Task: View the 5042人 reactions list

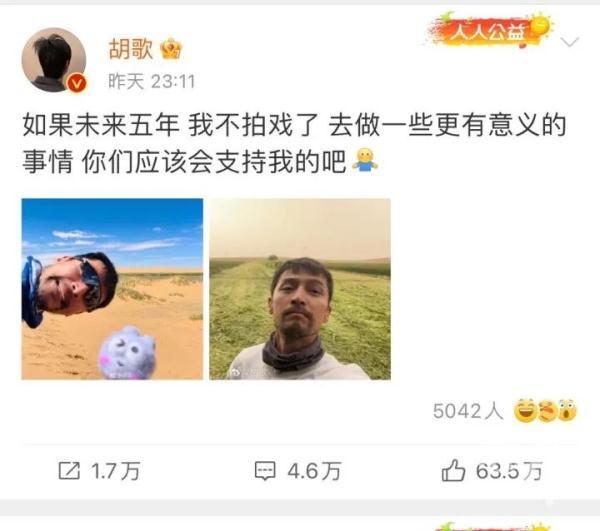Action: [x=467, y=410]
